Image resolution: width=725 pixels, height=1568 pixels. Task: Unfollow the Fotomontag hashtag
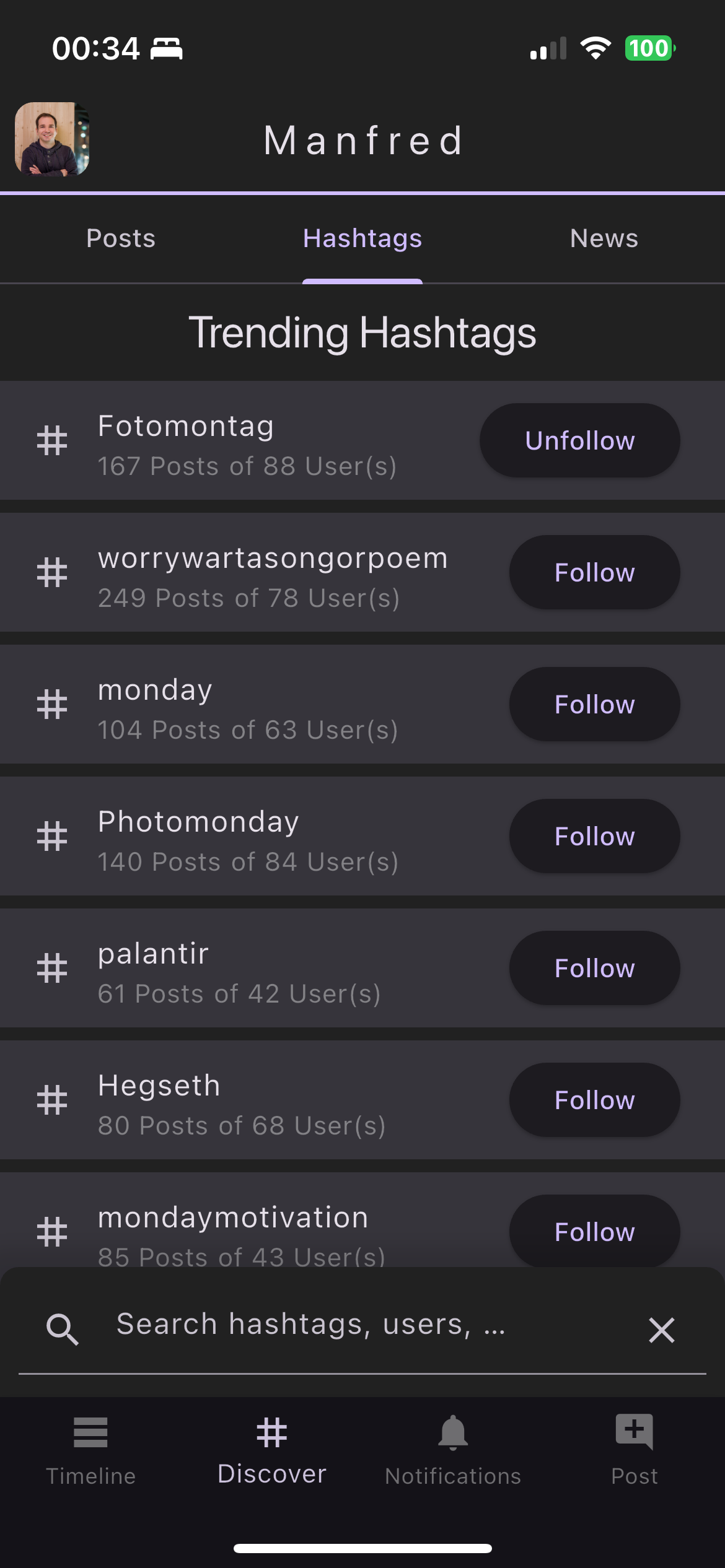click(x=580, y=440)
